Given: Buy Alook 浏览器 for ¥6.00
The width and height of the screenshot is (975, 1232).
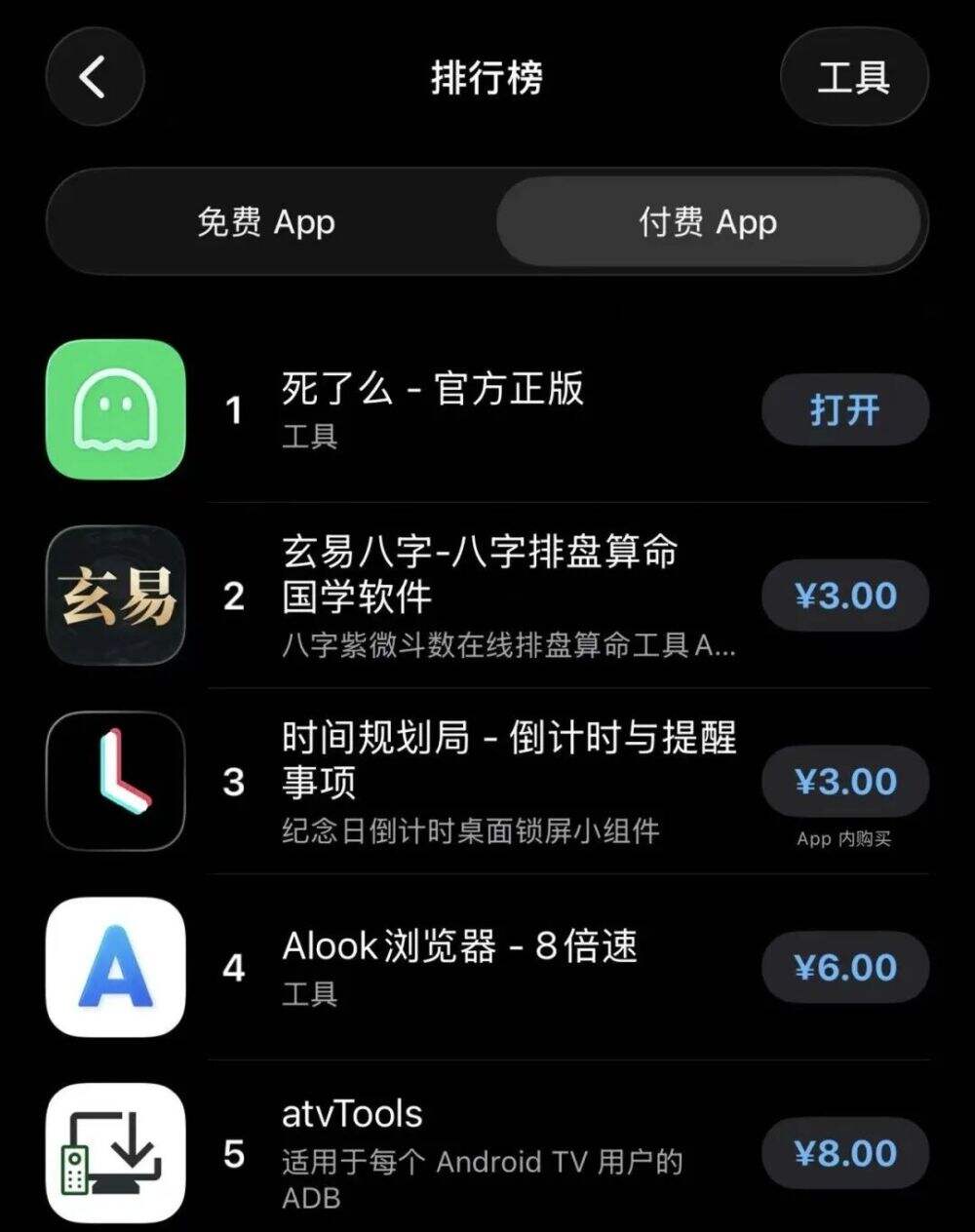Looking at the screenshot, I should [844, 967].
